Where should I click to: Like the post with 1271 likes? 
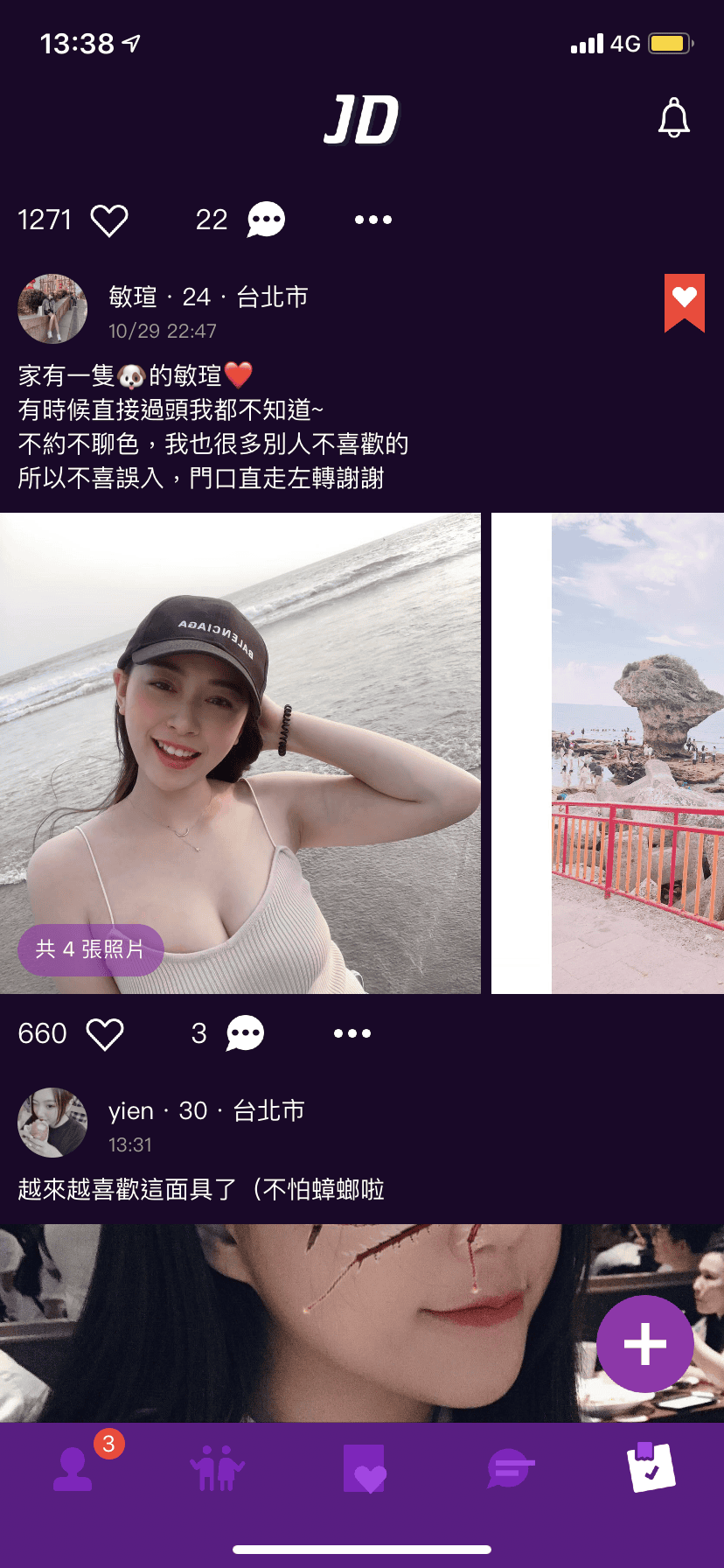point(109,220)
